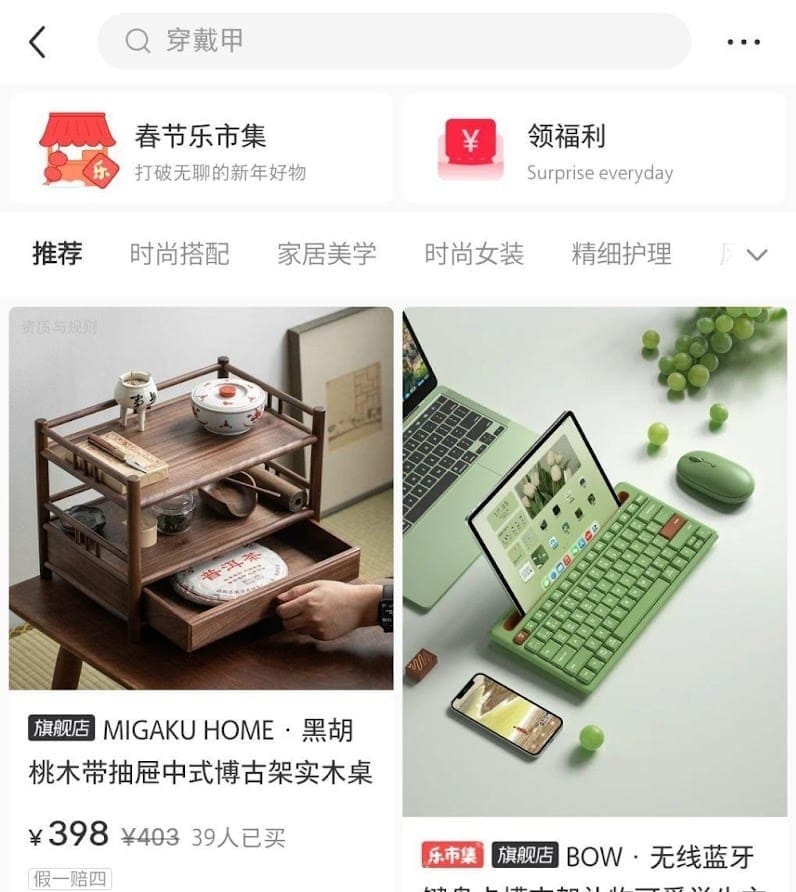
Task: Tap the search box showing 穿戴甲
Action: (x=393, y=42)
